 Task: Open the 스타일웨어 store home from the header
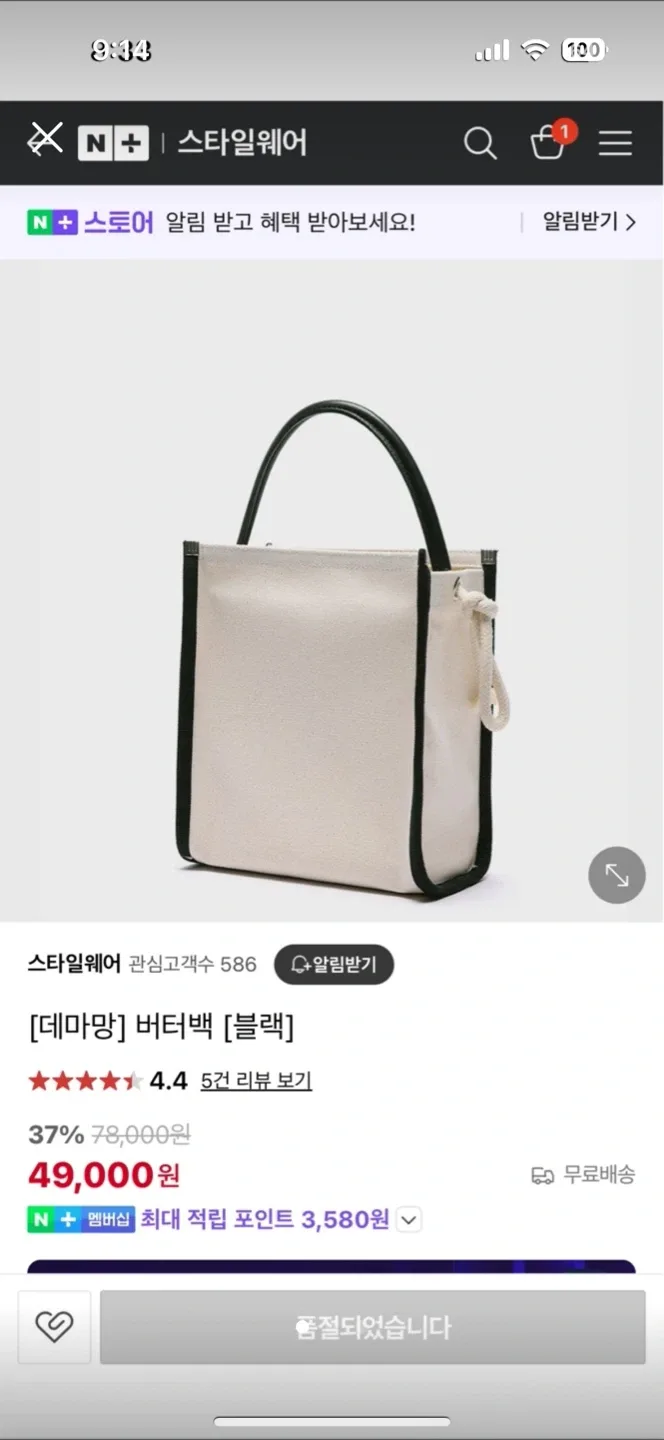click(242, 144)
